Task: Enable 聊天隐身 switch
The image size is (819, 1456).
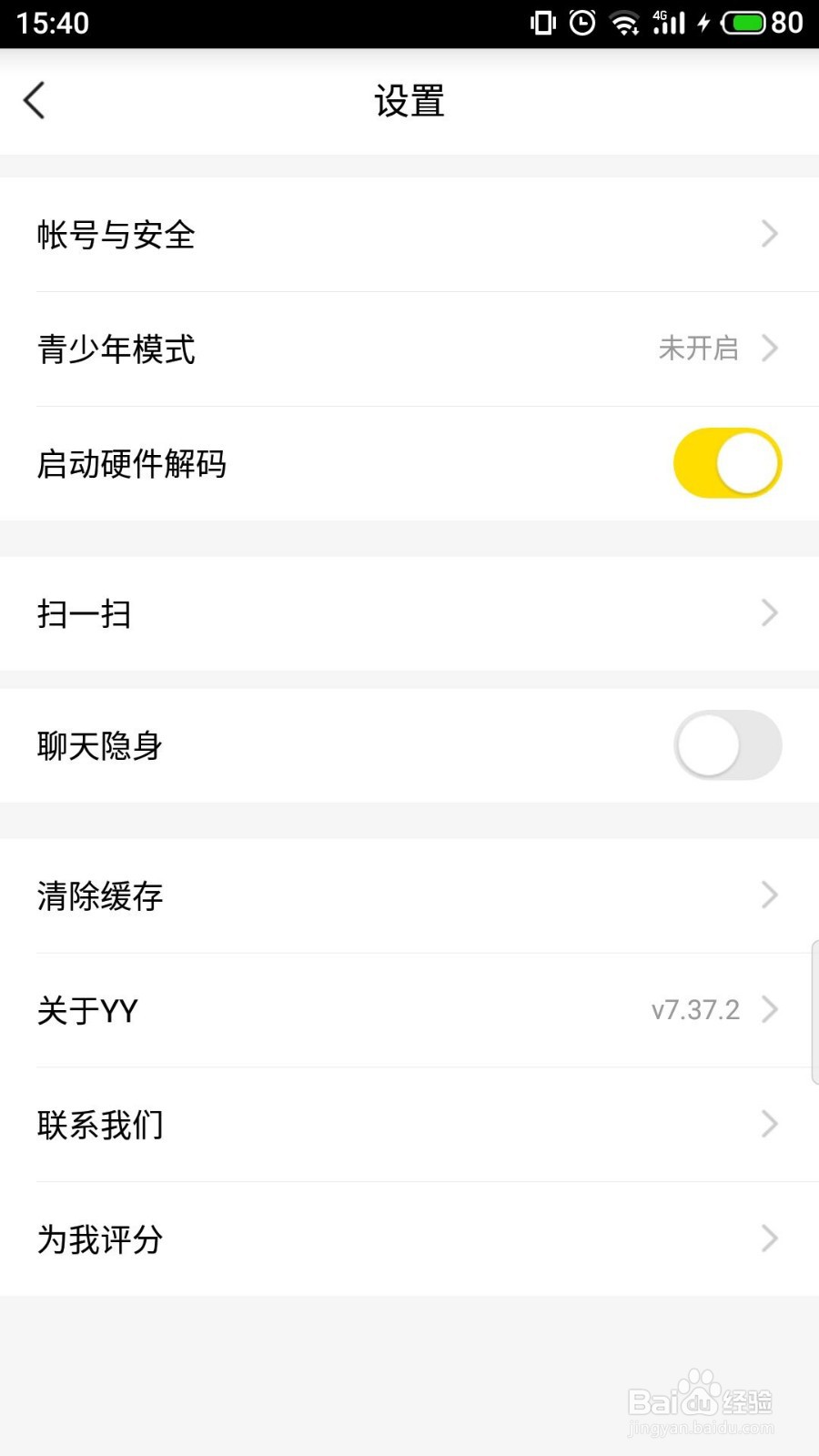Action: point(726,745)
